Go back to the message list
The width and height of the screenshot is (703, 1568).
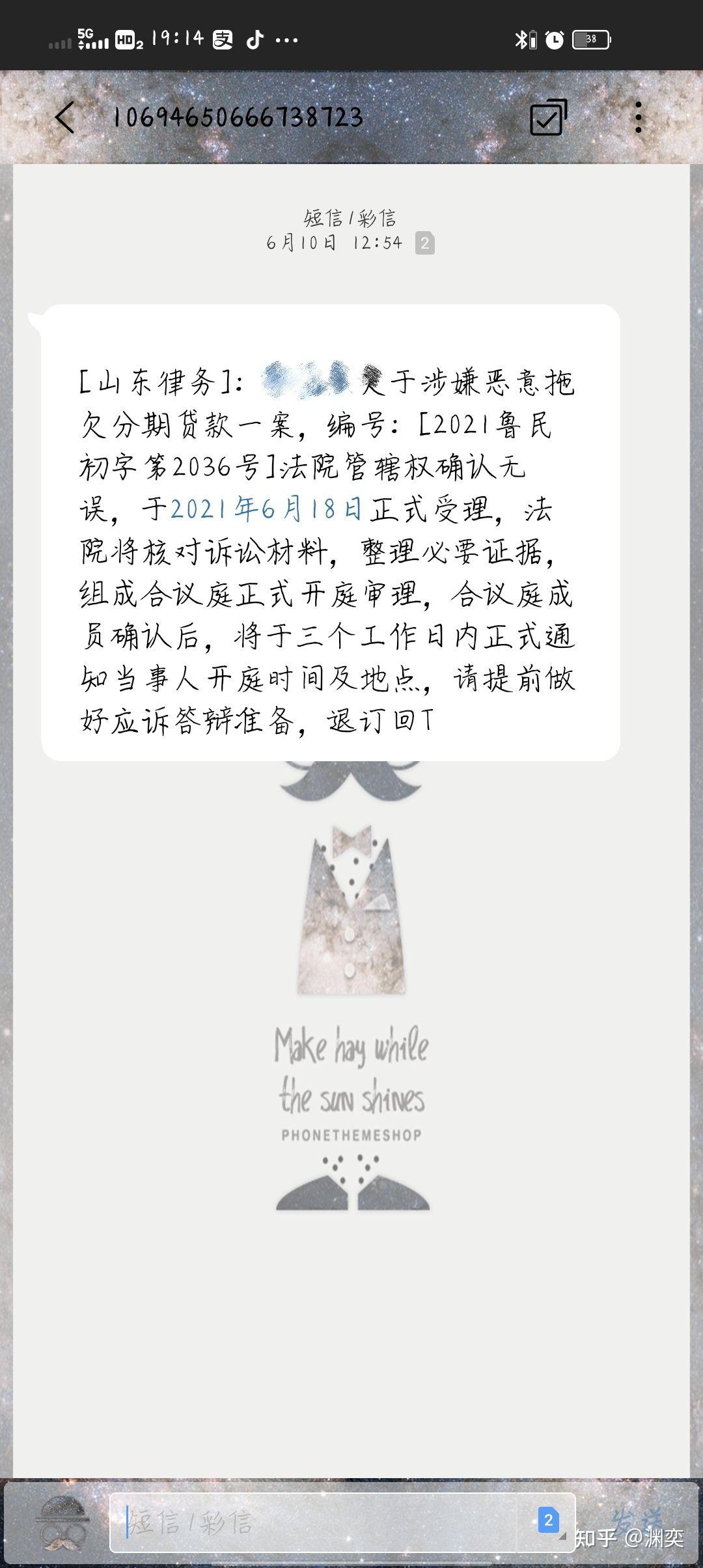coord(64,117)
